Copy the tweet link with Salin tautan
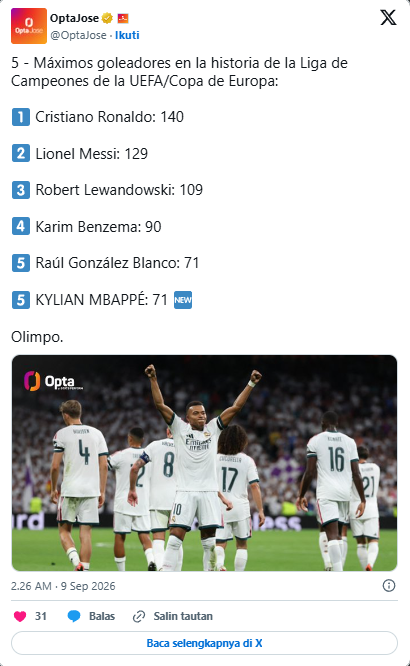 172,616
